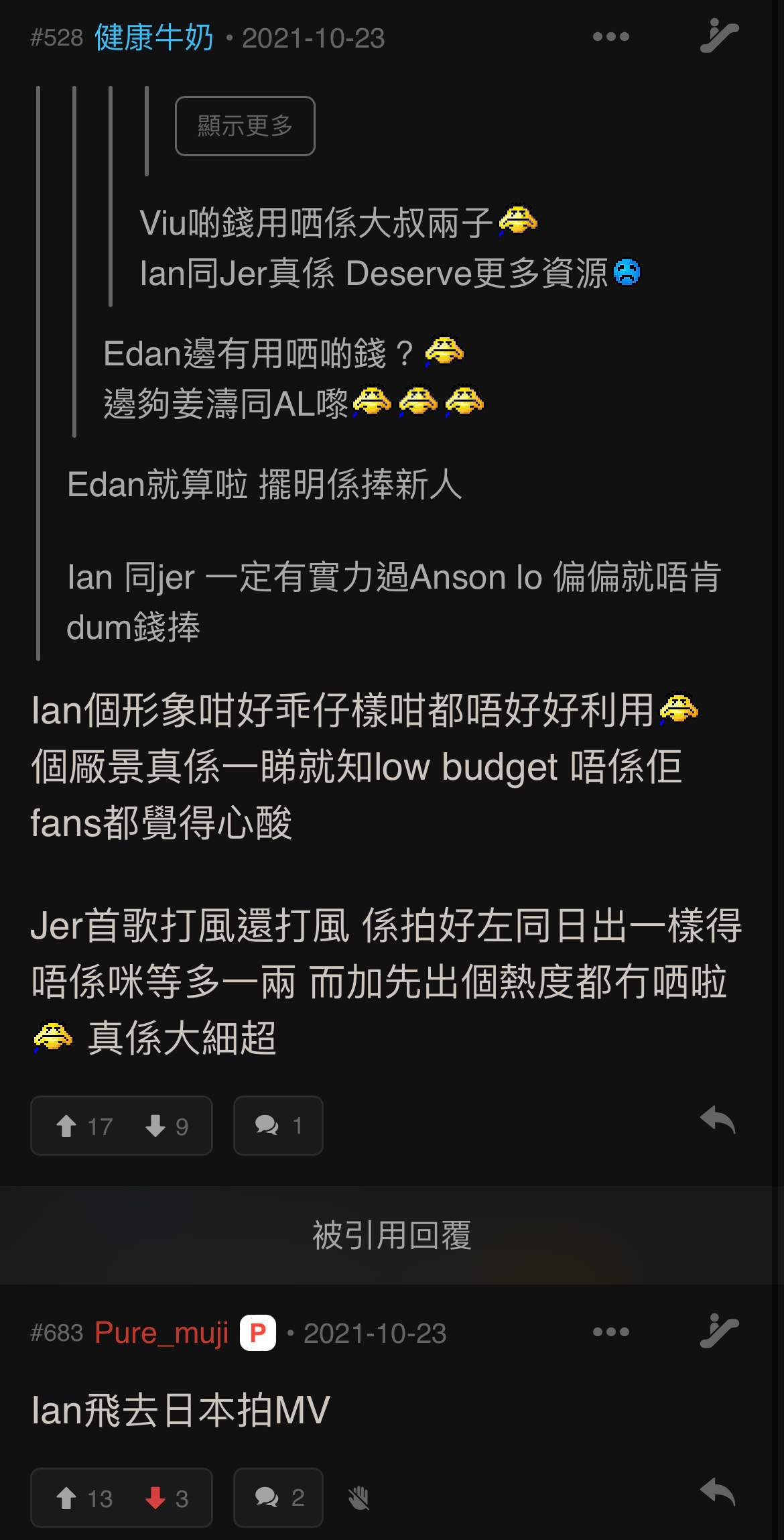The height and width of the screenshot is (1540, 784).
Task: Tap the hand icon on post #683
Action: [359, 1498]
